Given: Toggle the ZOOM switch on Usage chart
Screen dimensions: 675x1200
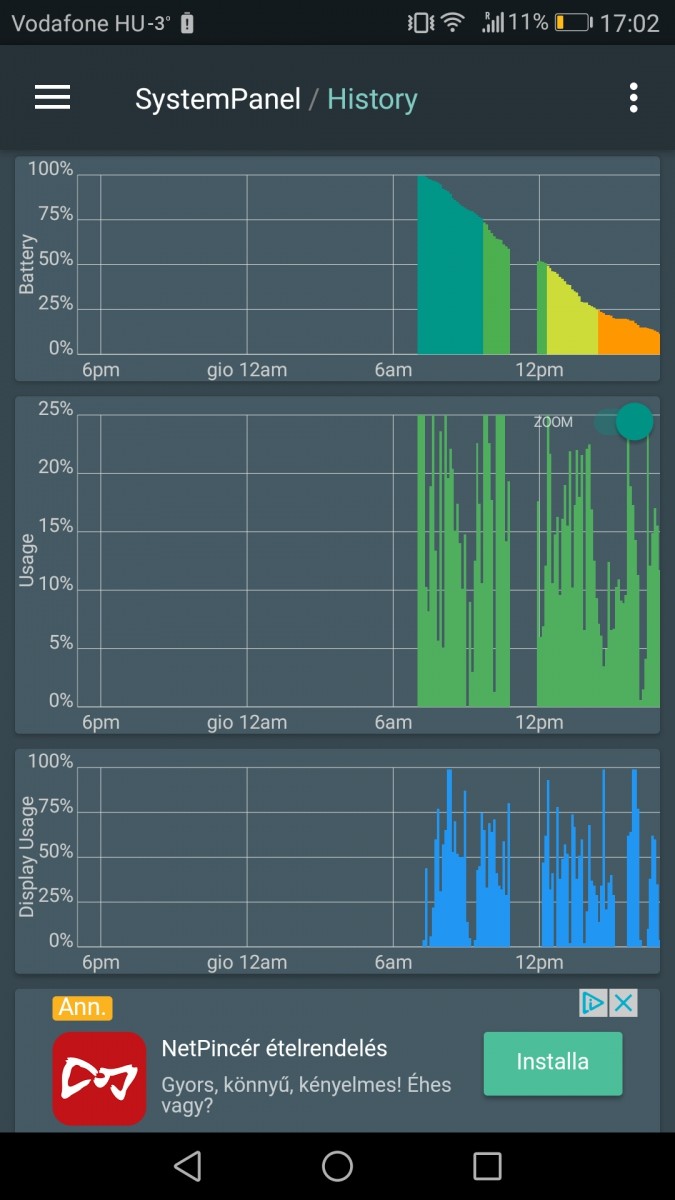Looking at the screenshot, I should click(623, 422).
